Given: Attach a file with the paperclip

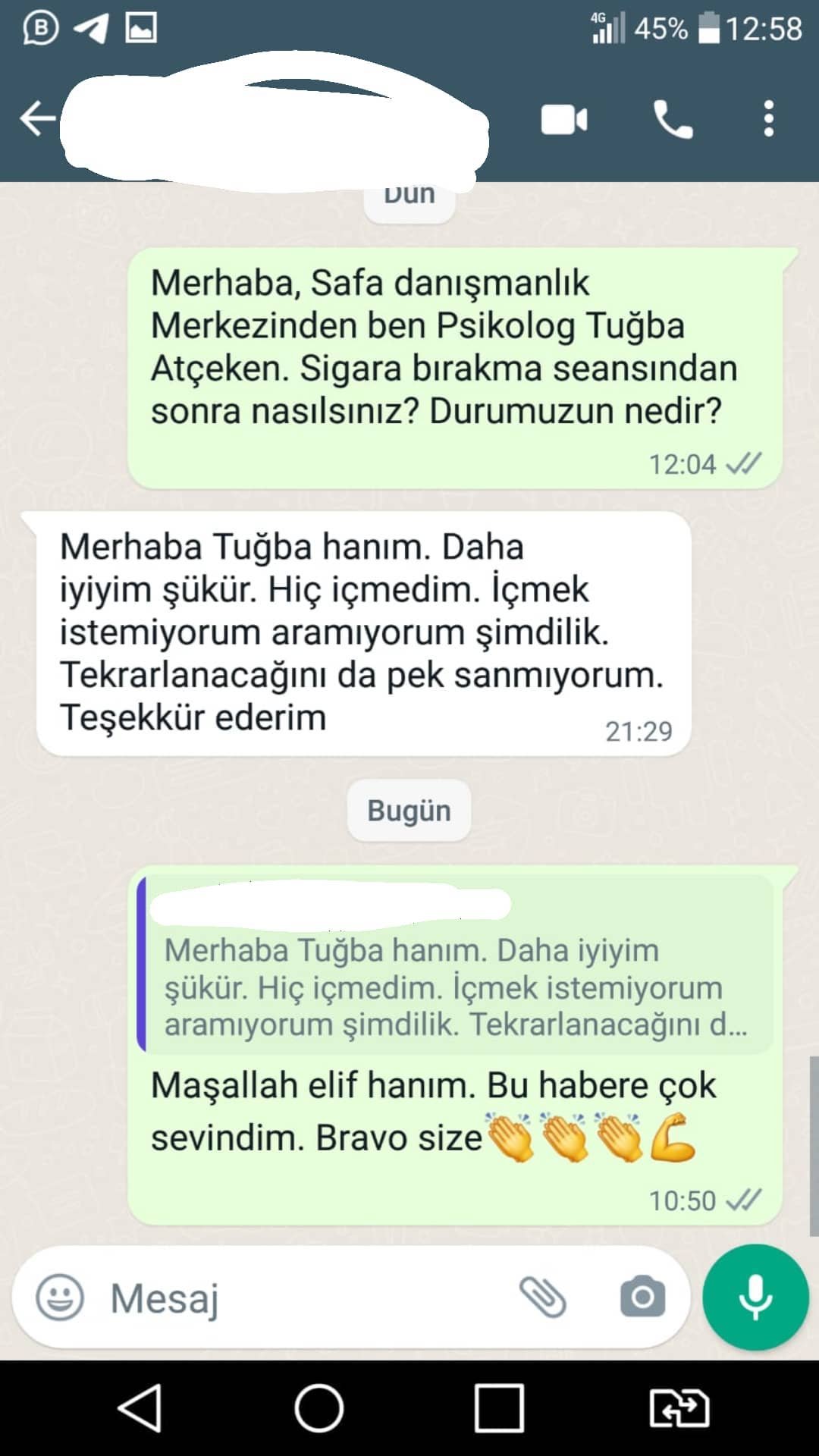Looking at the screenshot, I should pos(542,1298).
